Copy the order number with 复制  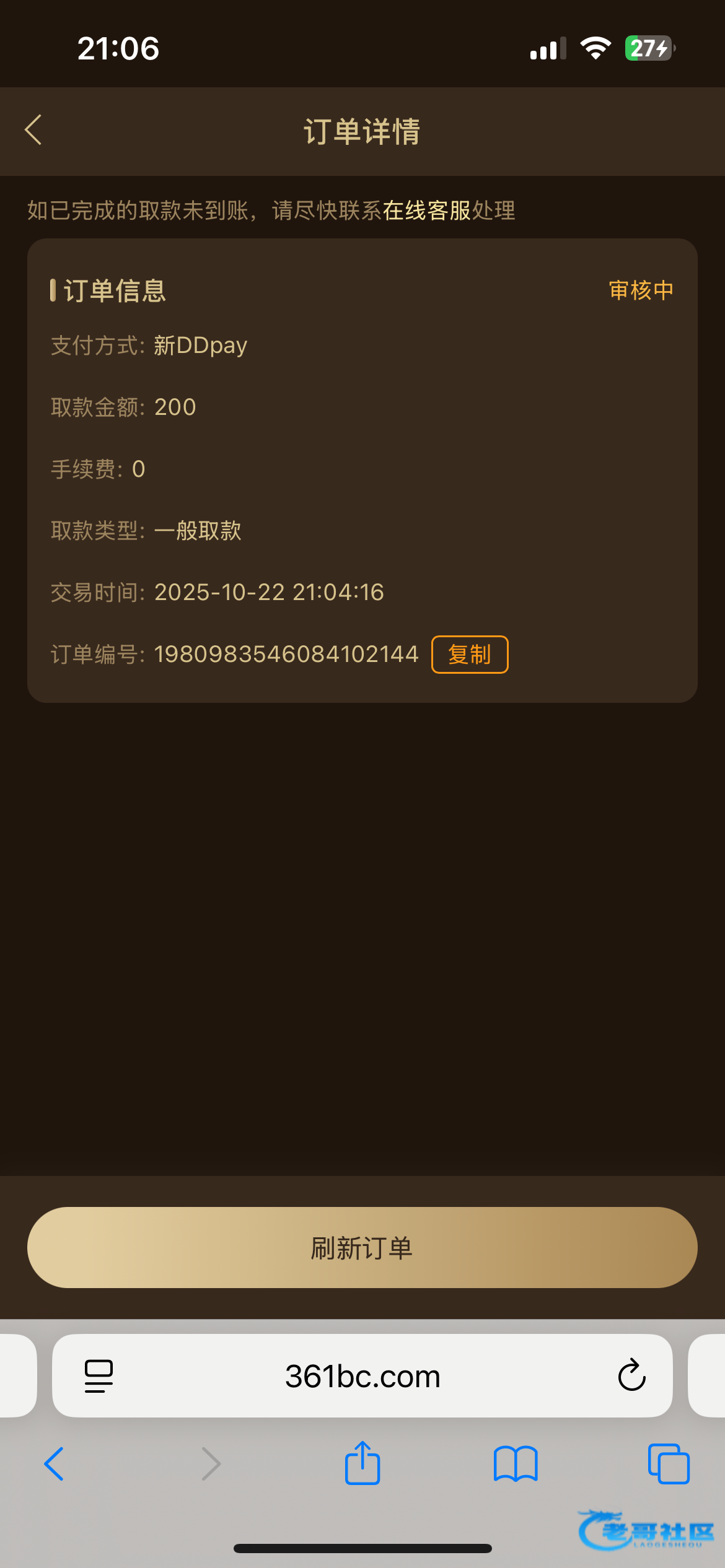(469, 655)
